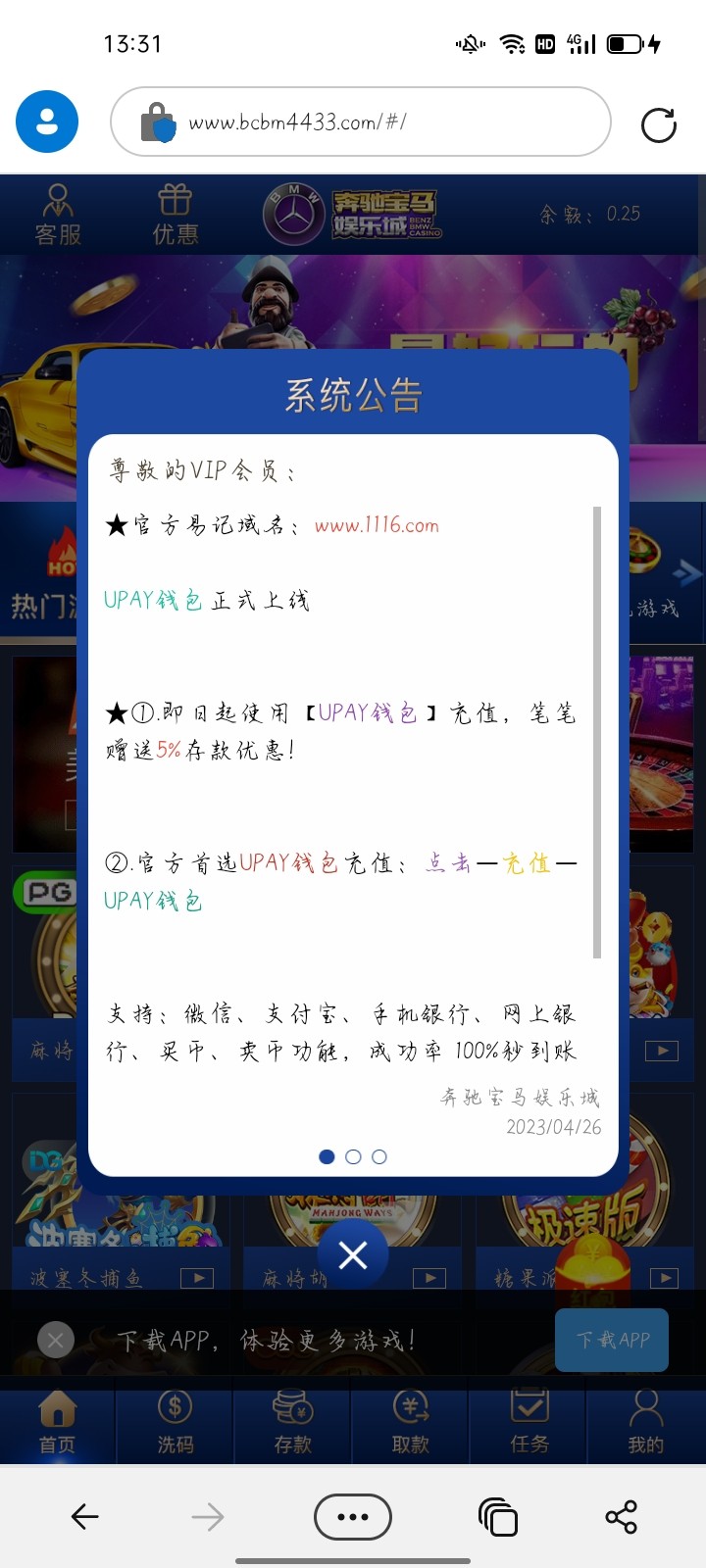Switch to the 任务 tab
Viewport: 706px width, 1568px height.
[529, 1423]
